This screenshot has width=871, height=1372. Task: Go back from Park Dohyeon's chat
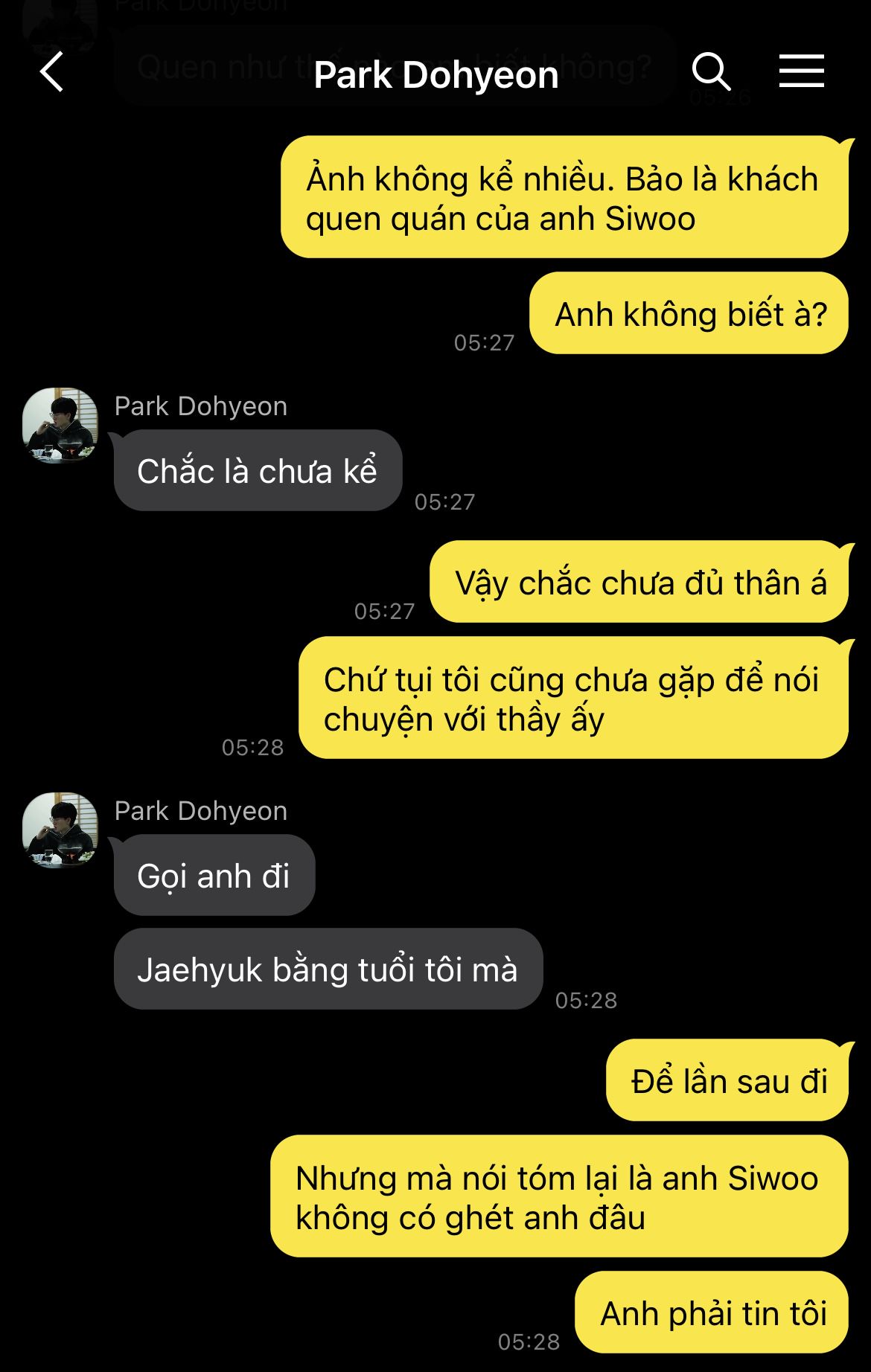click(x=52, y=72)
